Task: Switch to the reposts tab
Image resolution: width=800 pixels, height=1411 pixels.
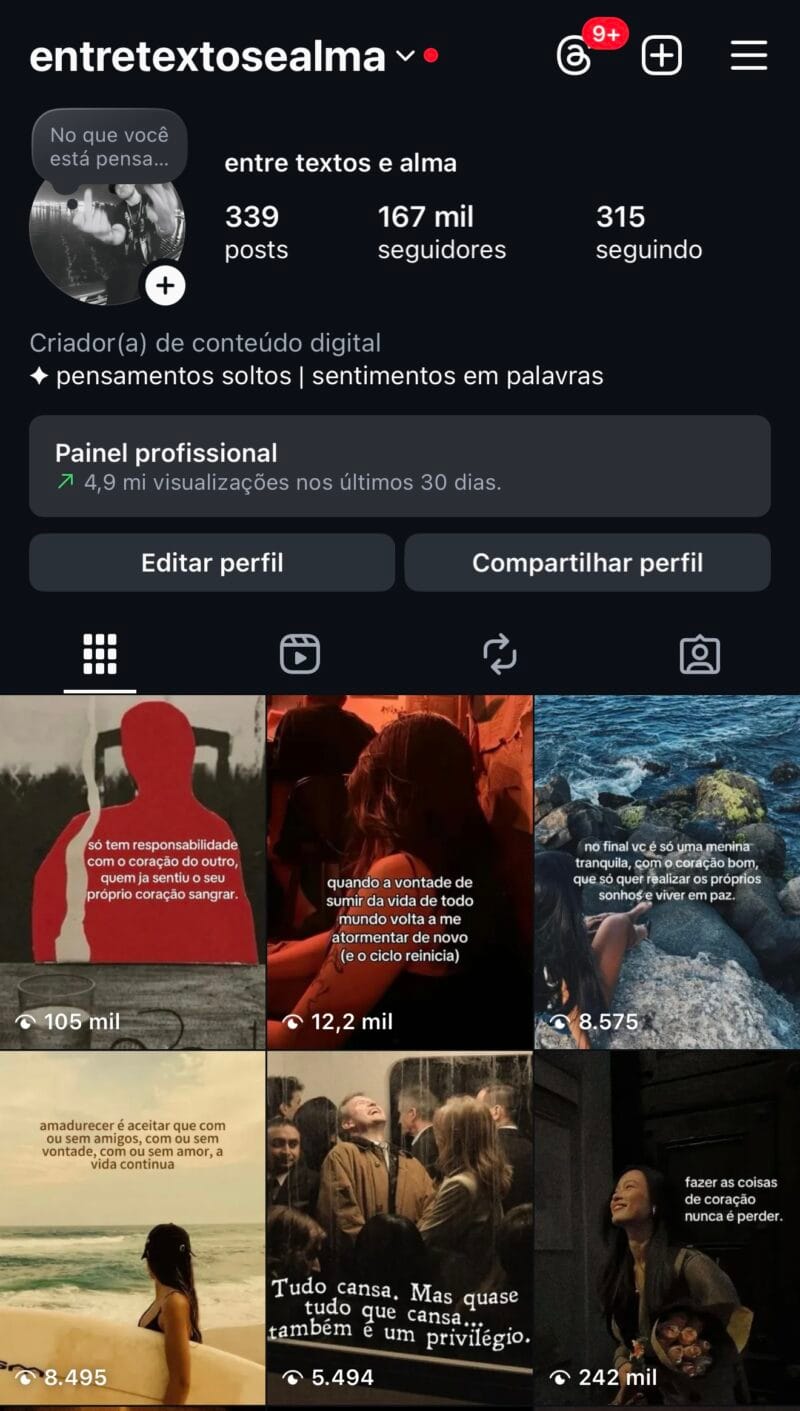Action: tap(499, 655)
